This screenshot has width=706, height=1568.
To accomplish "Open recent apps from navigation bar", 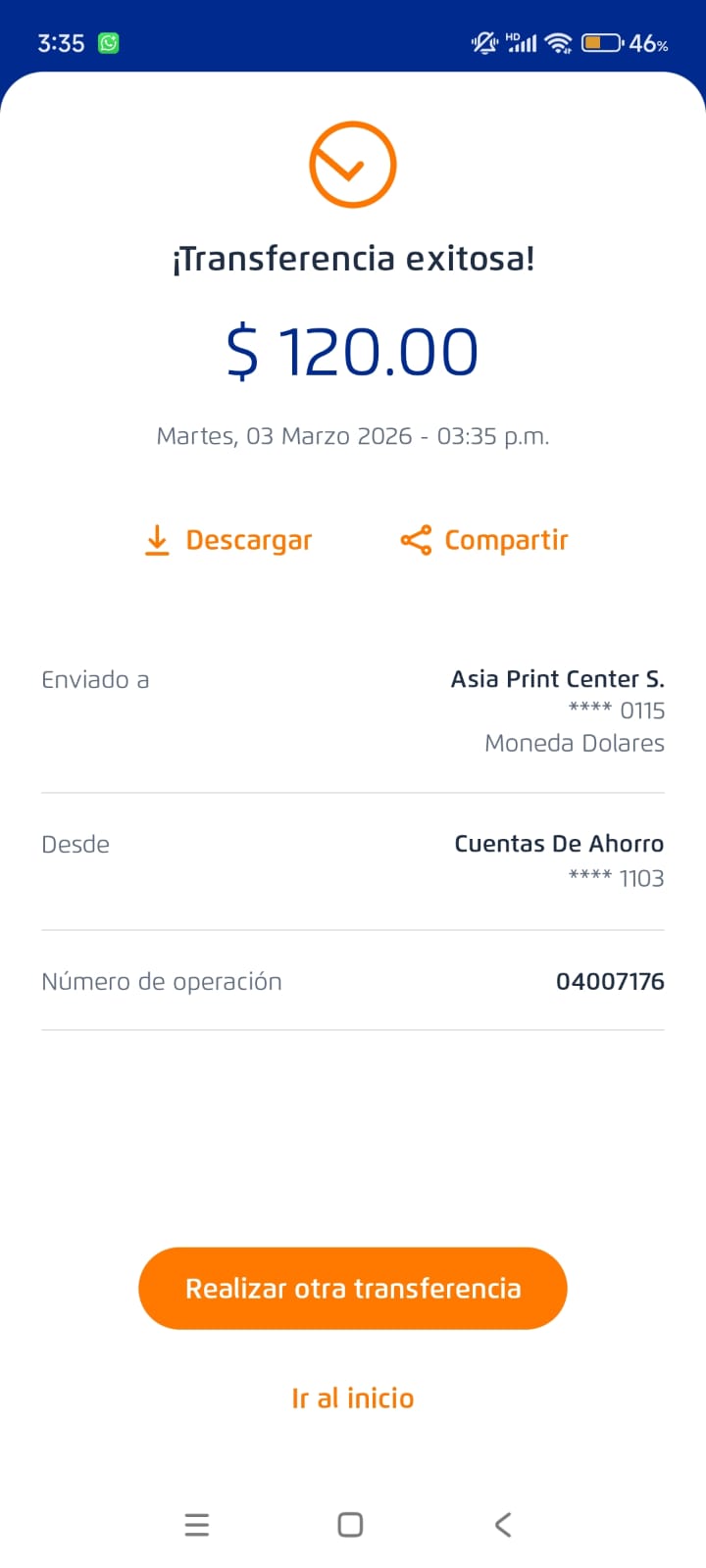I will [197, 1524].
